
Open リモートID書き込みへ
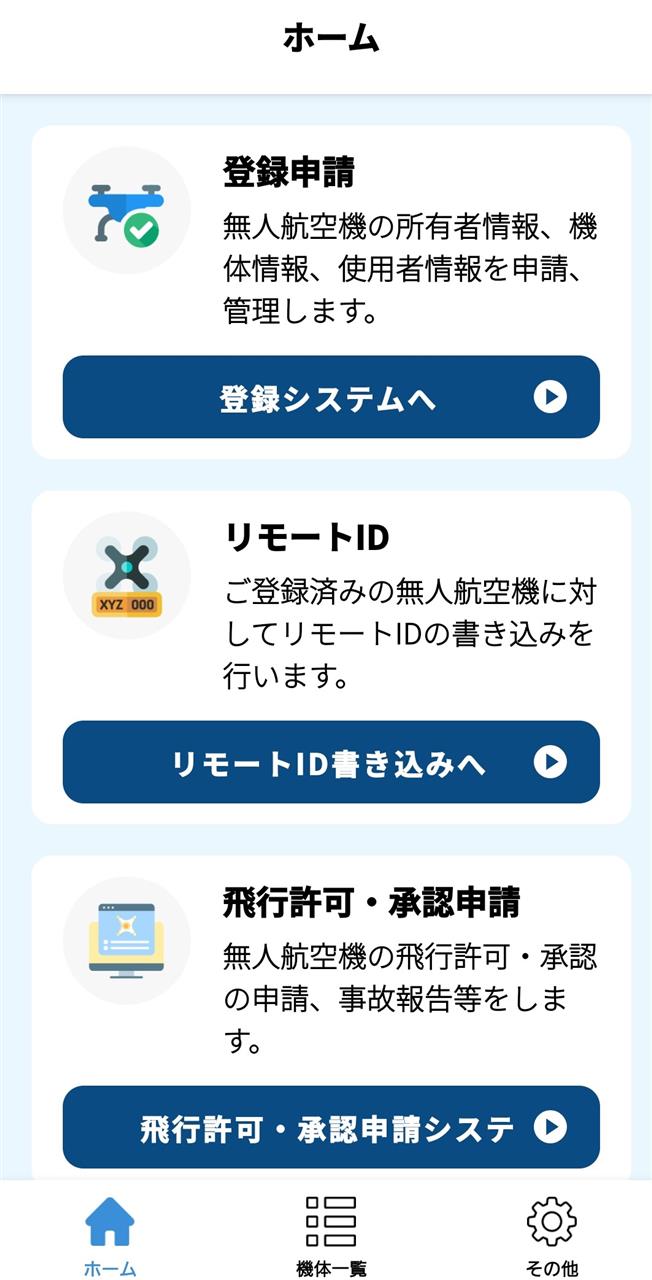pos(331,762)
